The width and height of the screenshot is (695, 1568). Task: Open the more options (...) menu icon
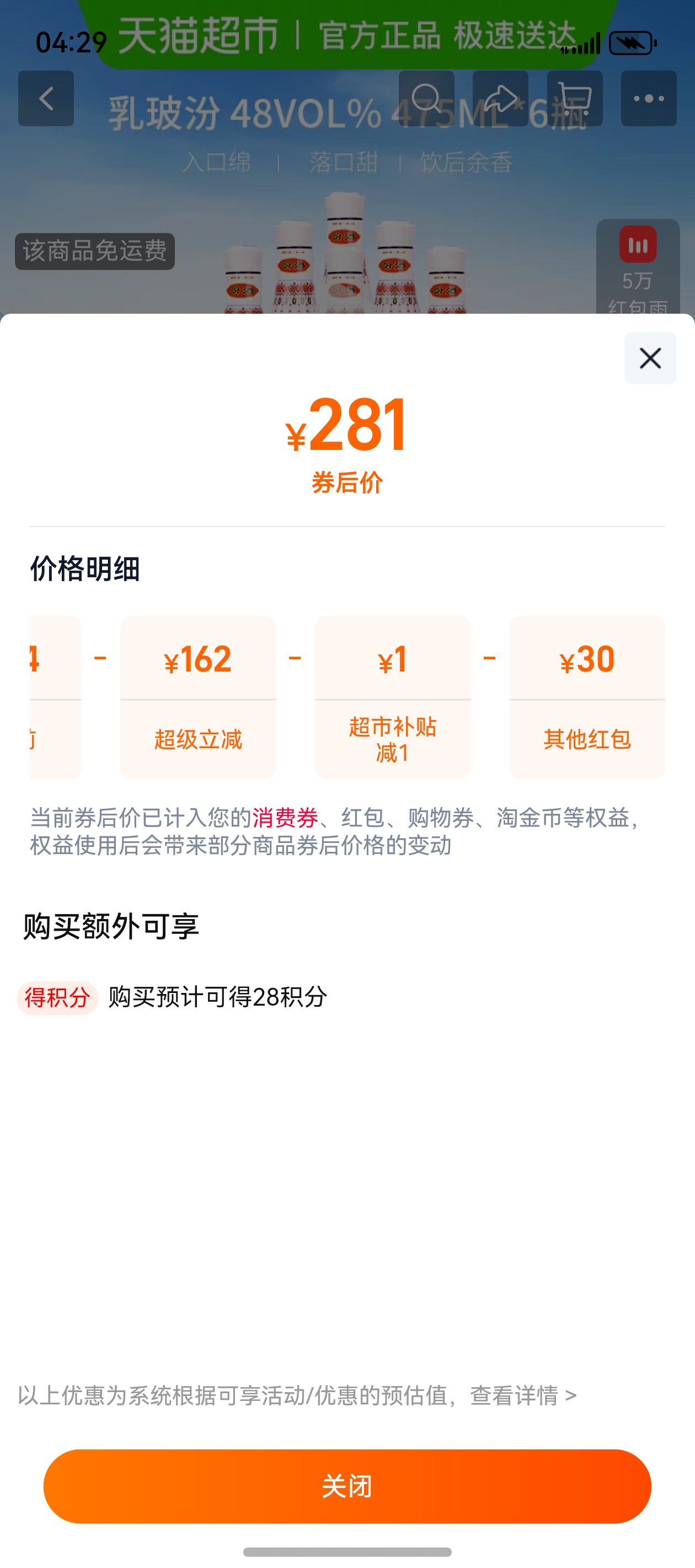(x=649, y=98)
